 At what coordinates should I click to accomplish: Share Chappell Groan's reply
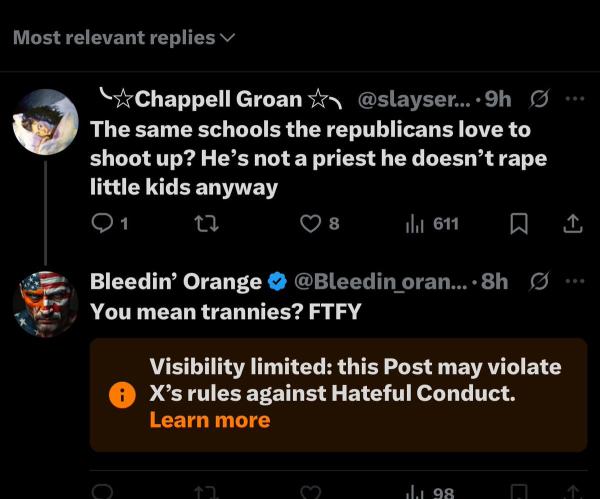coord(572,224)
